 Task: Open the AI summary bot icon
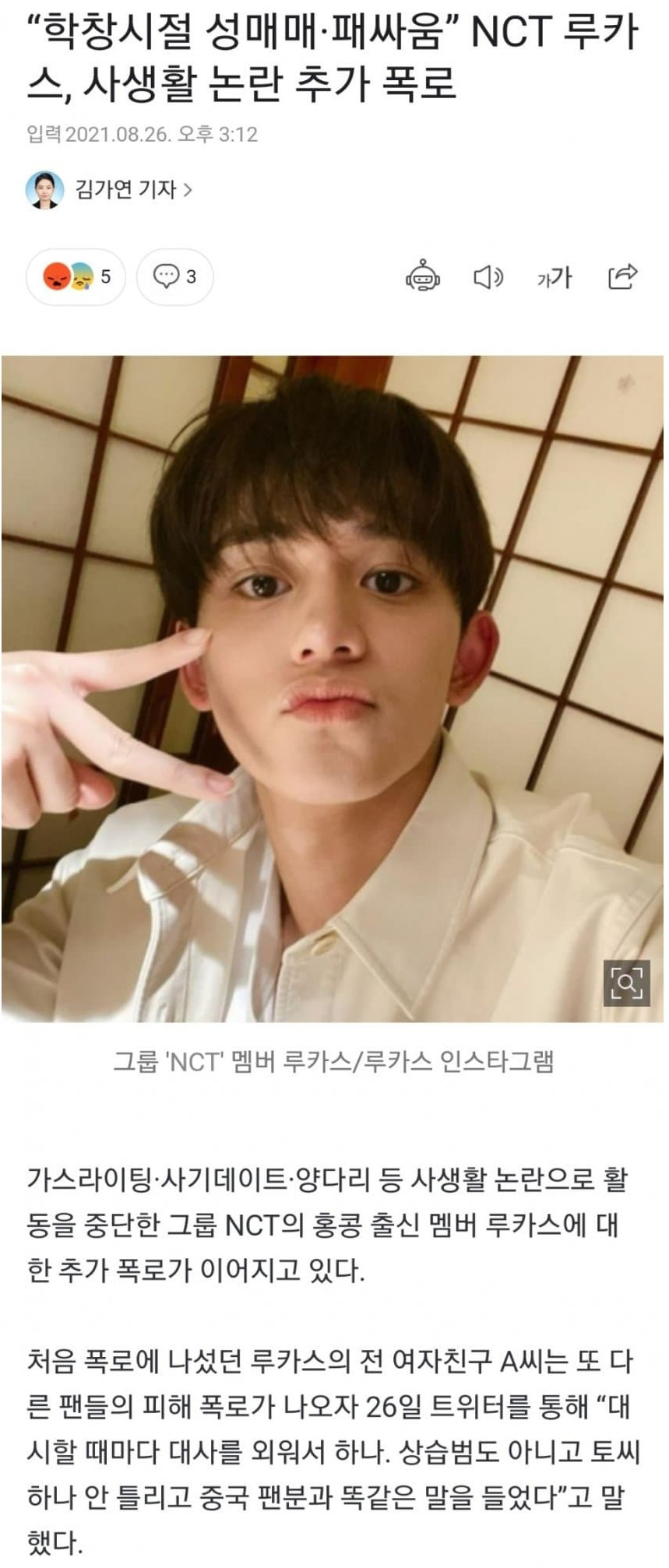coord(423,276)
